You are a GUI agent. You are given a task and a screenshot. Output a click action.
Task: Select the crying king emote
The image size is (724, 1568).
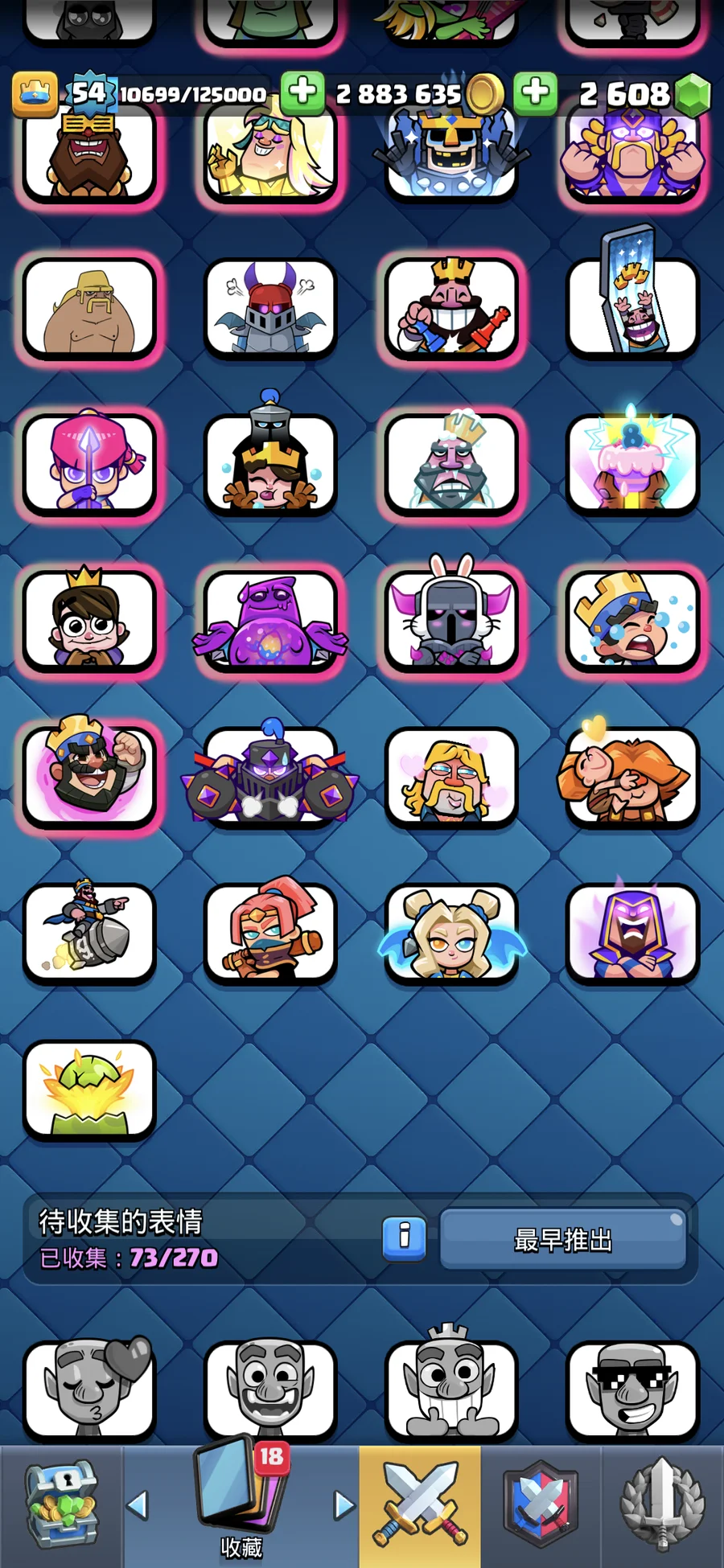632,619
